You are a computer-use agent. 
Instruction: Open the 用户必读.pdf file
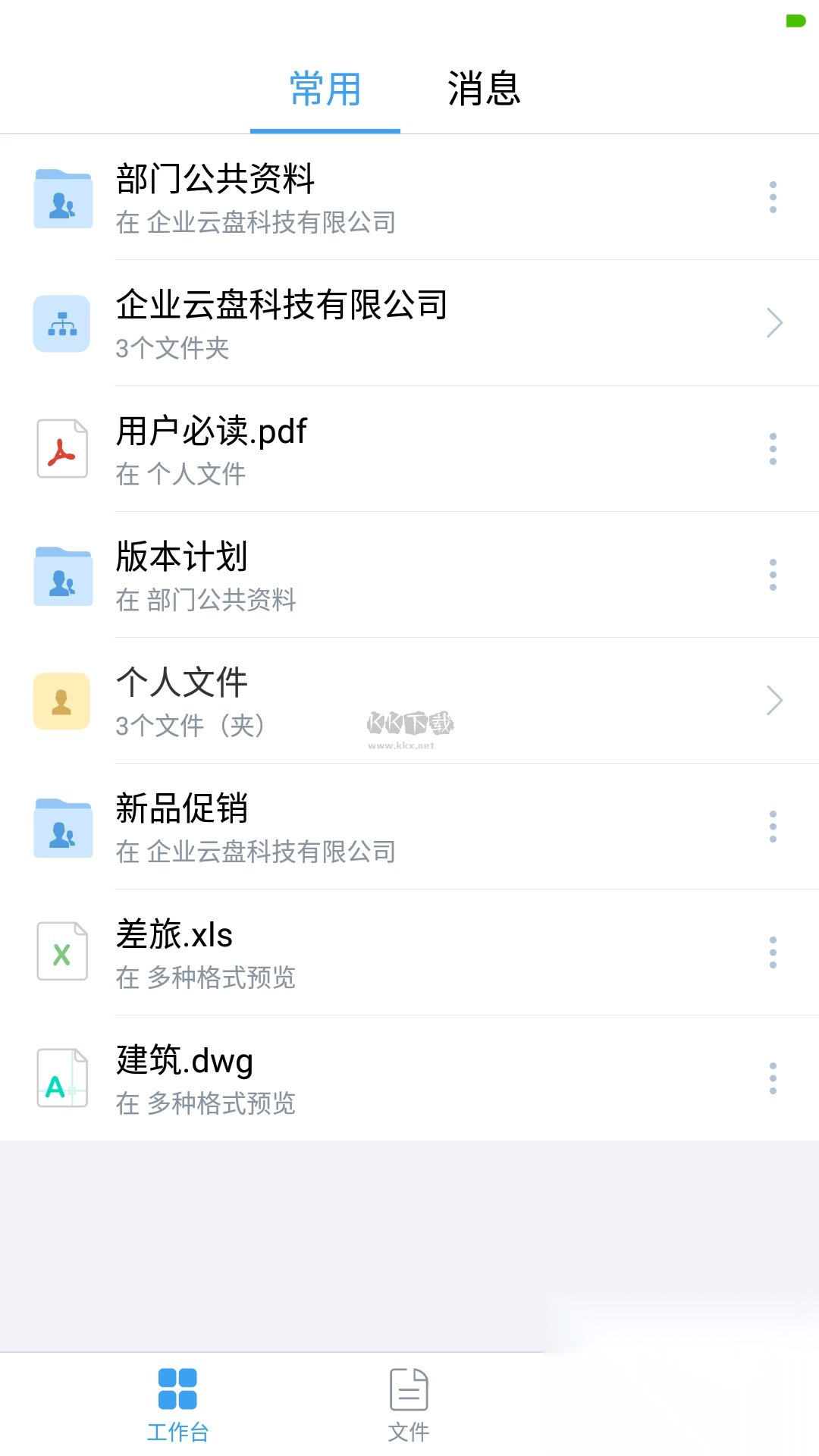[x=212, y=449]
